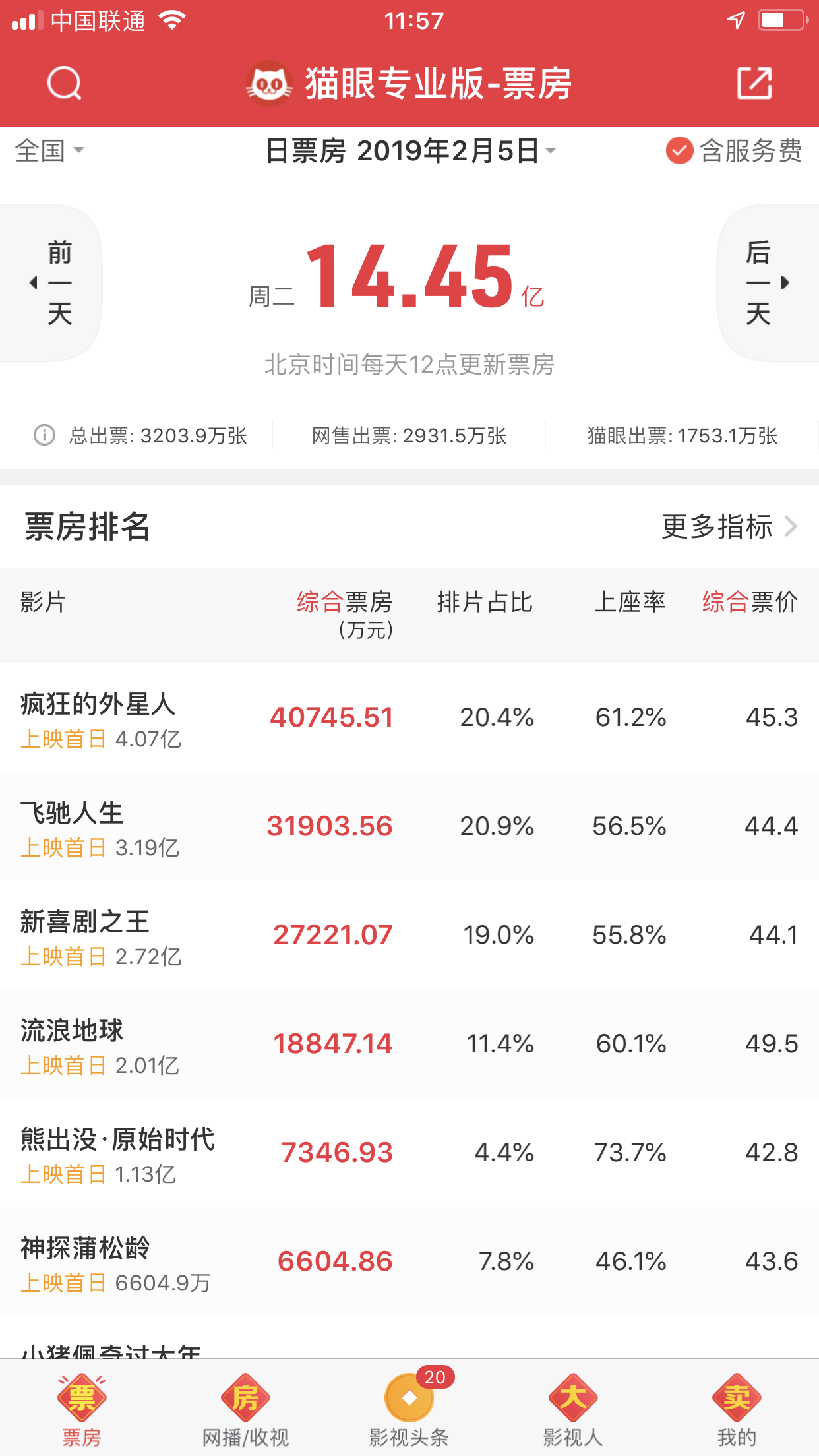The width and height of the screenshot is (819, 1456).
Task: Go to previous day with 前一天
Action: [51, 283]
